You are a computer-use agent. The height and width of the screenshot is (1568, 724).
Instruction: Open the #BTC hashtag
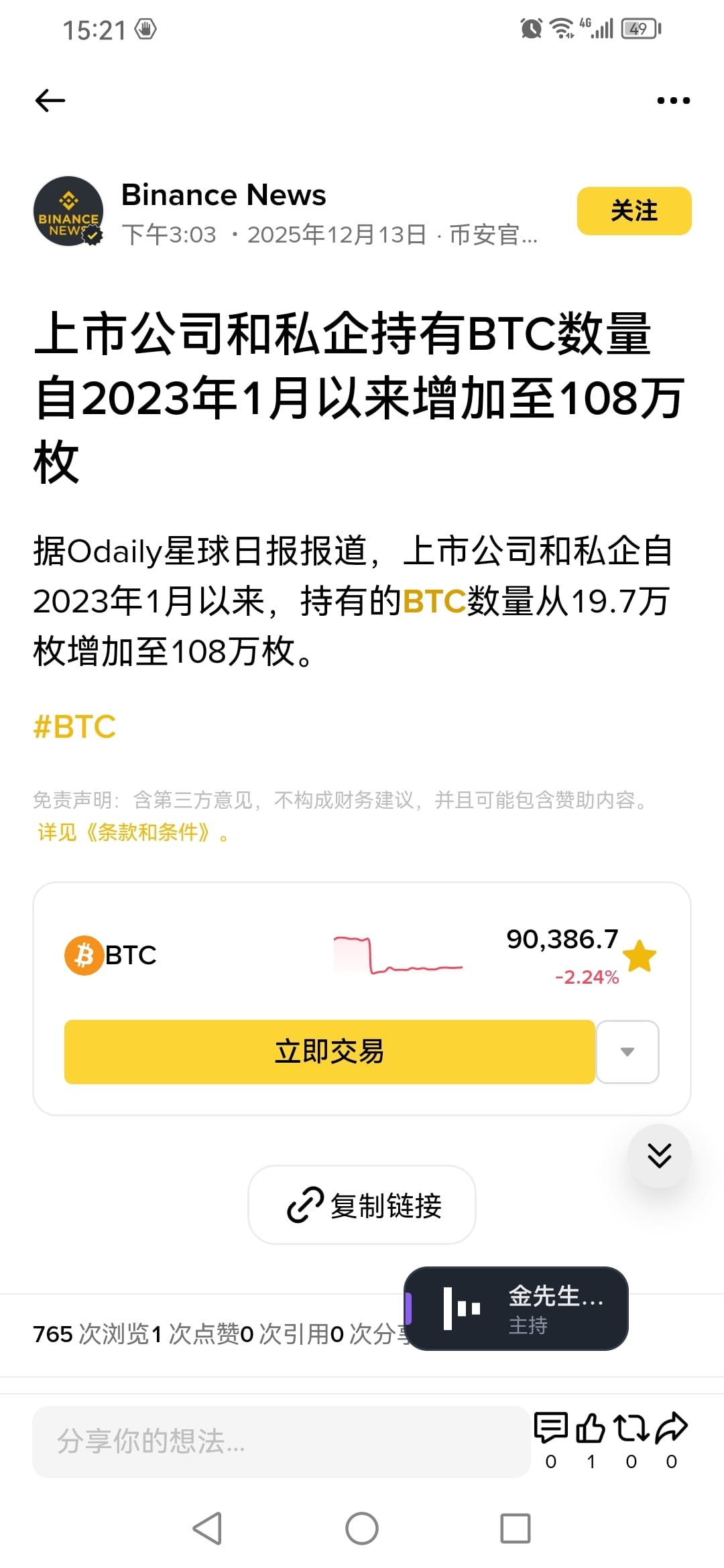74,727
